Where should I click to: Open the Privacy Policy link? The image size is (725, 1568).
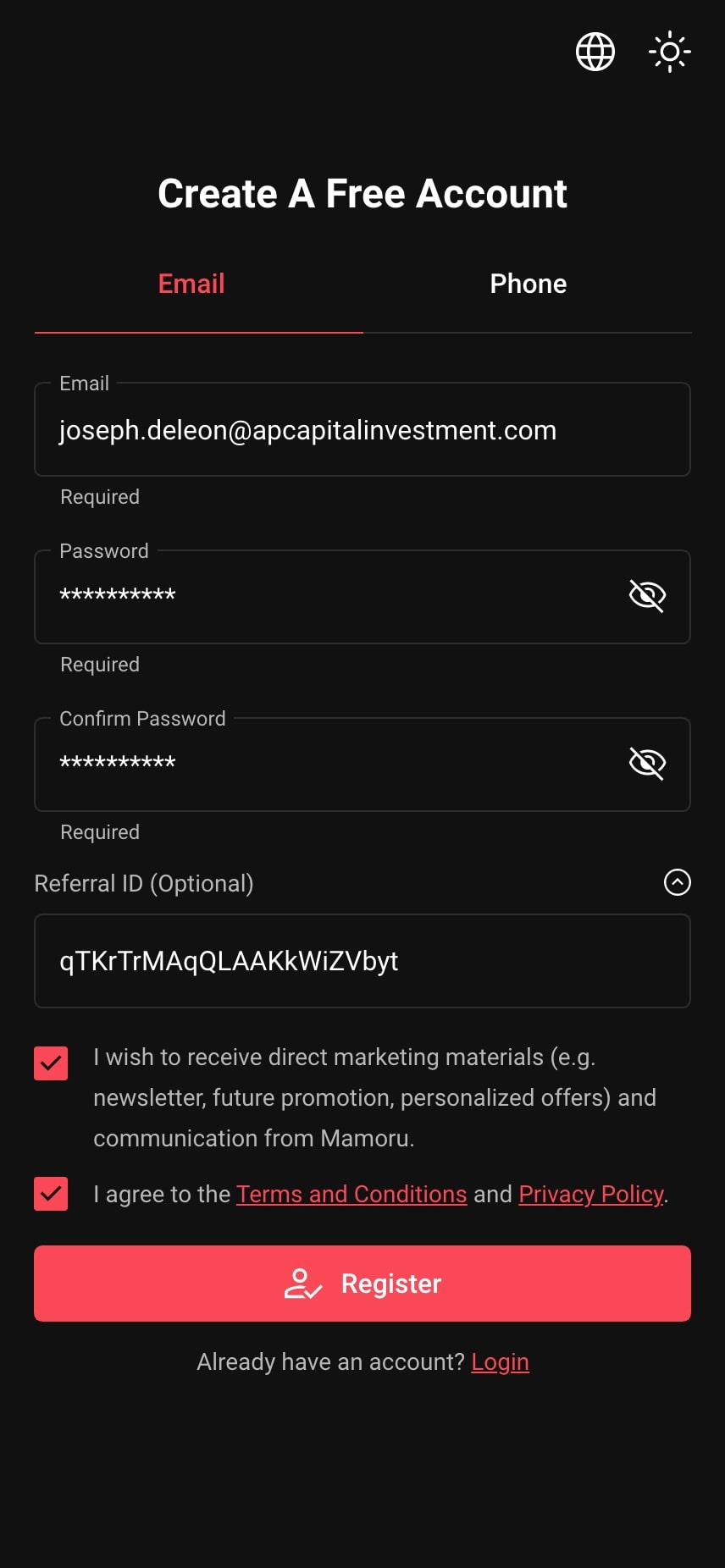coord(591,1194)
